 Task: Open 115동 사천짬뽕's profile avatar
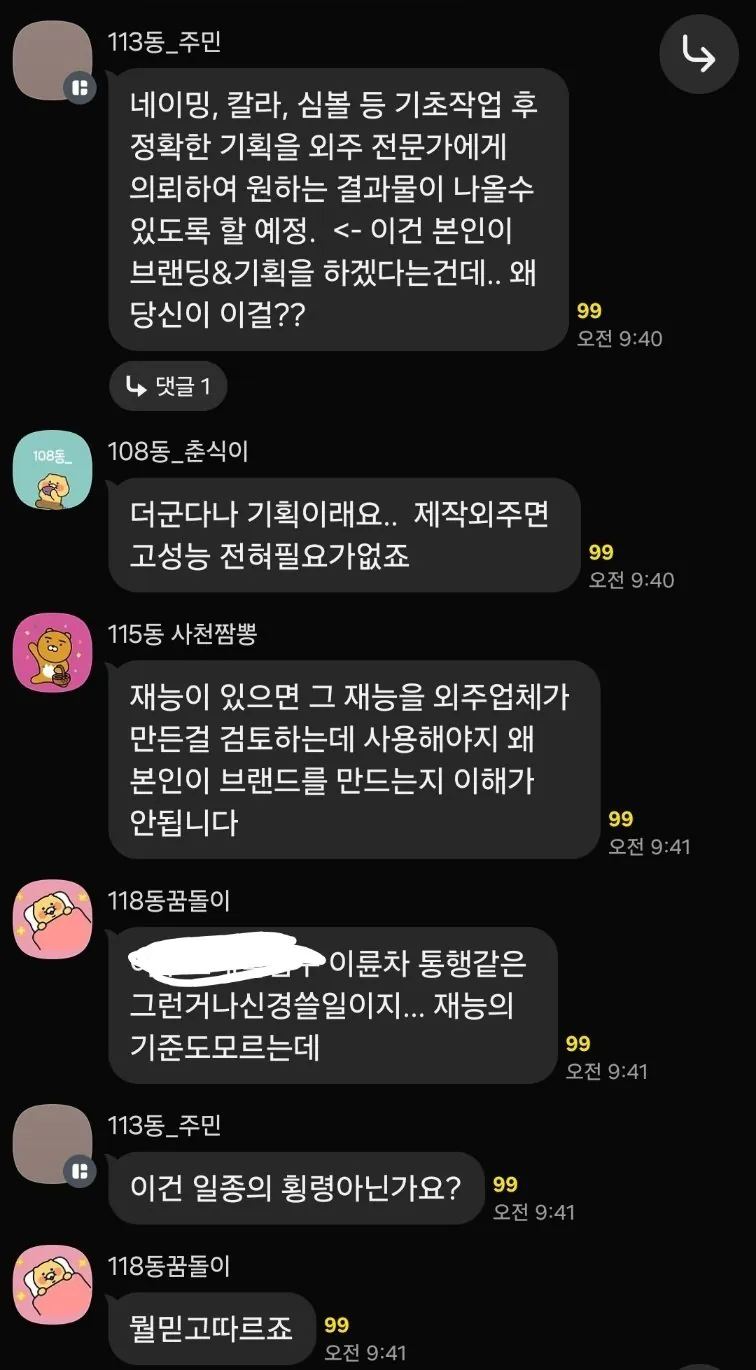click(x=52, y=652)
